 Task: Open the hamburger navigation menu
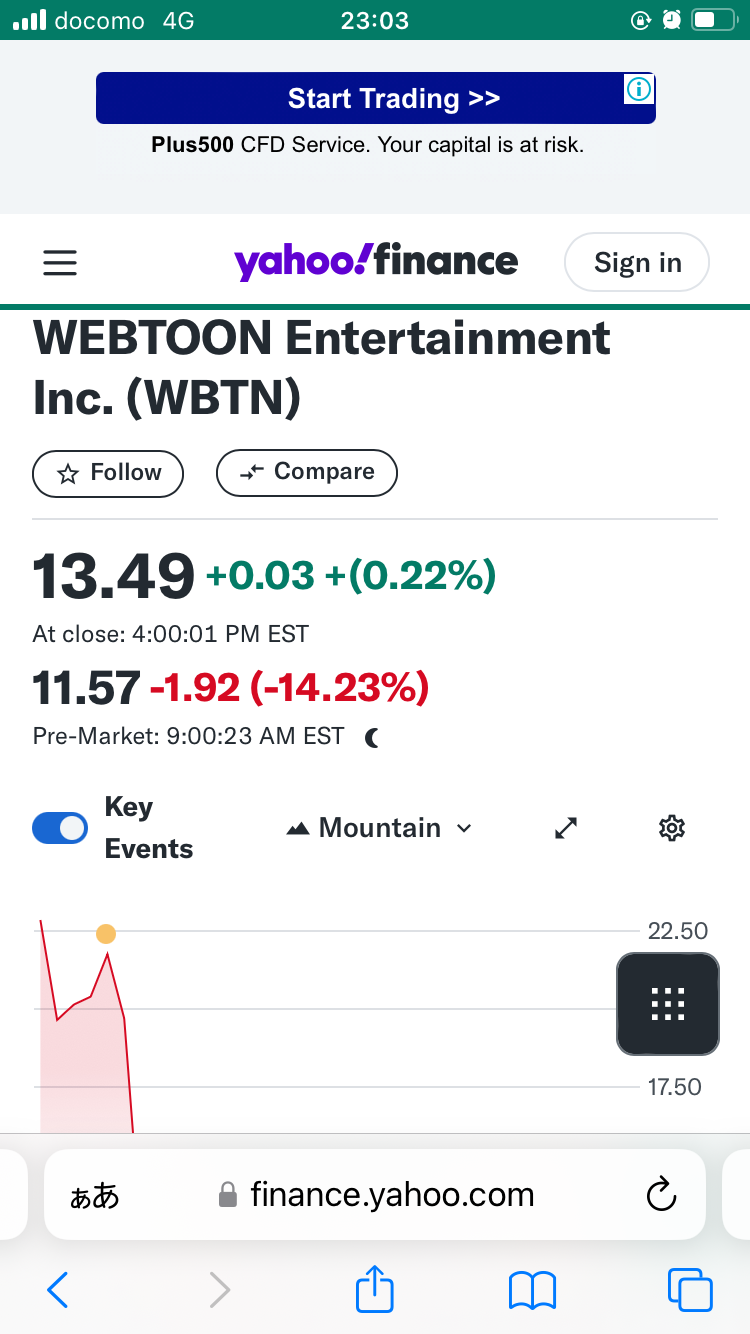coord(60,262)
